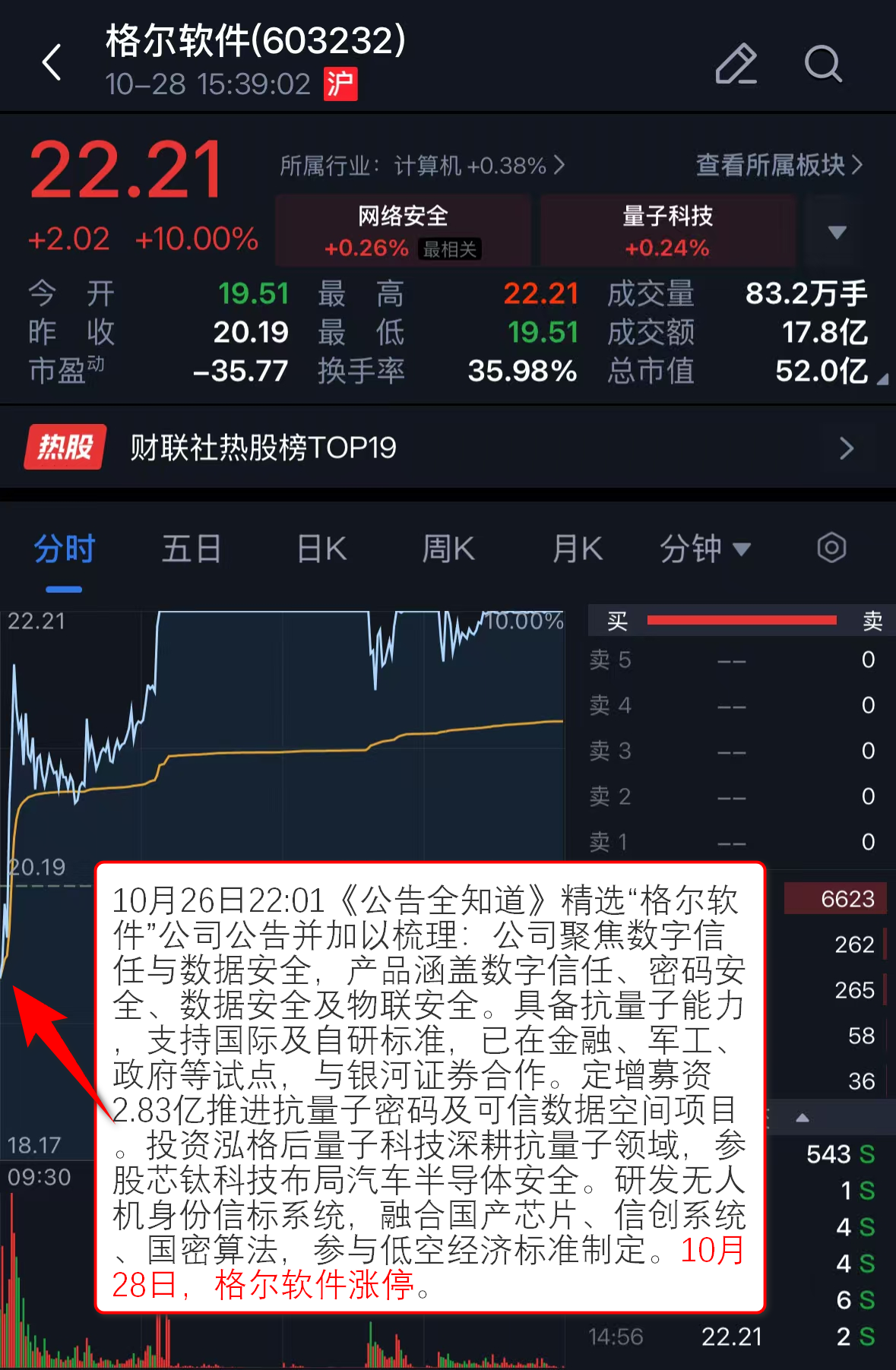Screen dimensions: 896x1370
Task: Switch to the 分时 chart tab
Action: (x=64, y=549)
